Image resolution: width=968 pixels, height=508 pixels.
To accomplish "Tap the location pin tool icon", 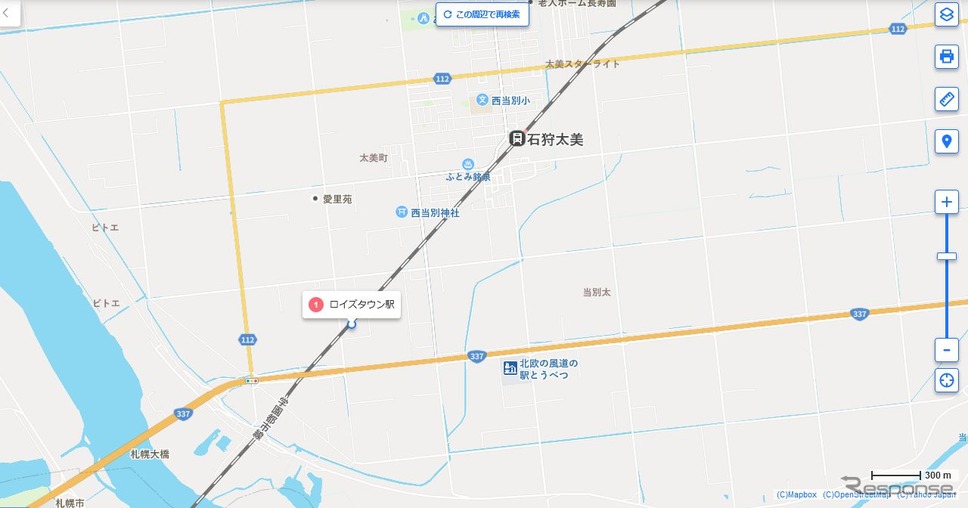I will click(x=946, y=141).
